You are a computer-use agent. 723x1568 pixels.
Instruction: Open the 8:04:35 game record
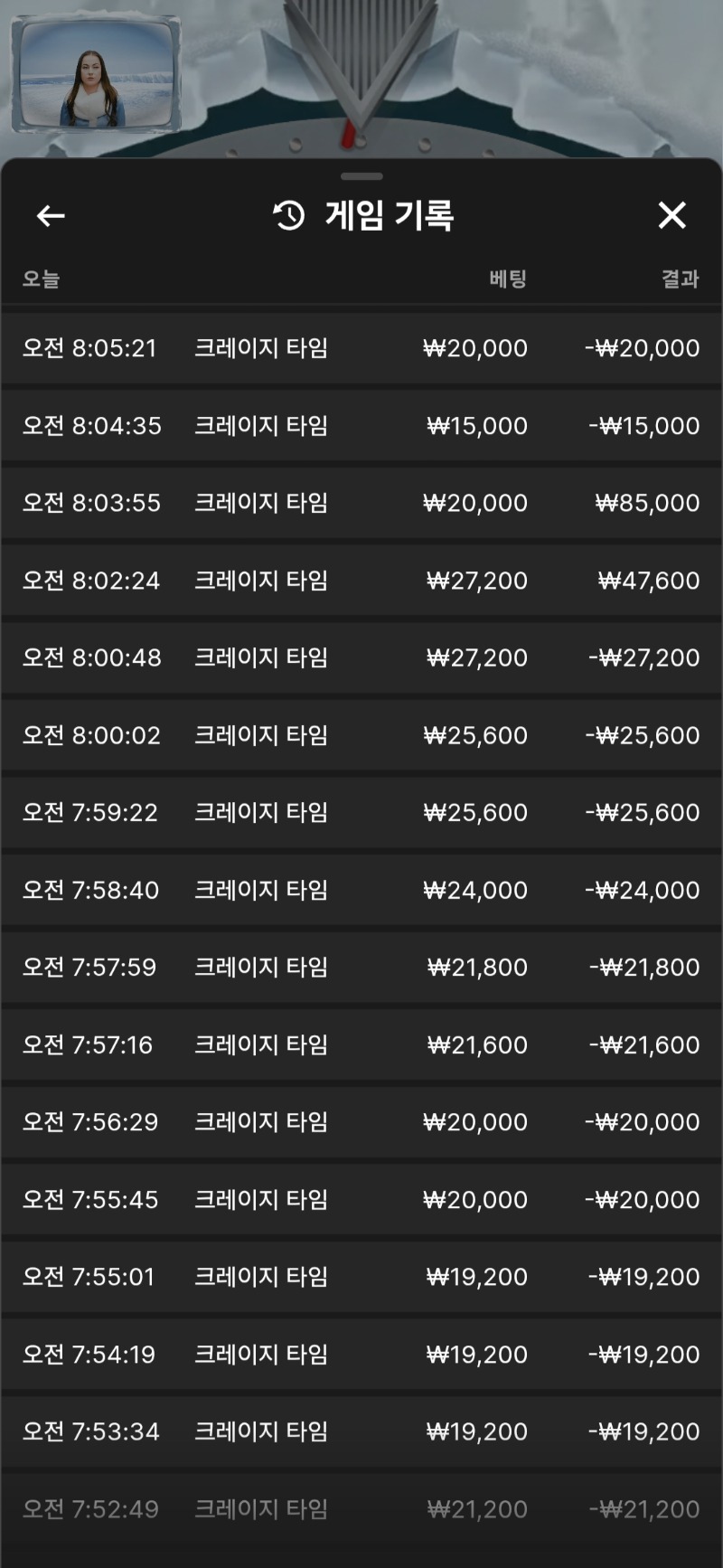click(361, 426)
